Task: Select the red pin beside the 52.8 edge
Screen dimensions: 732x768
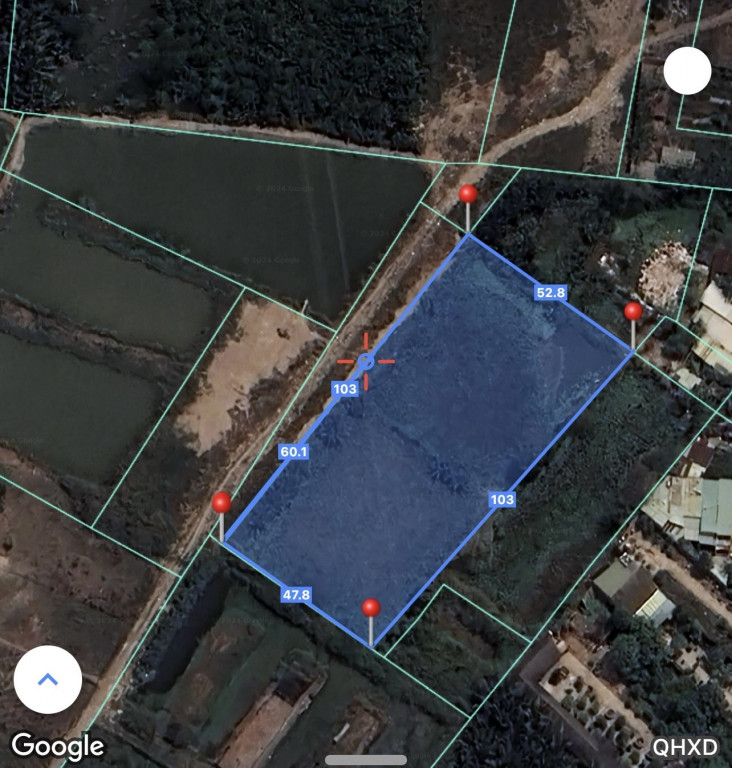Action: [x=633, y=312]
